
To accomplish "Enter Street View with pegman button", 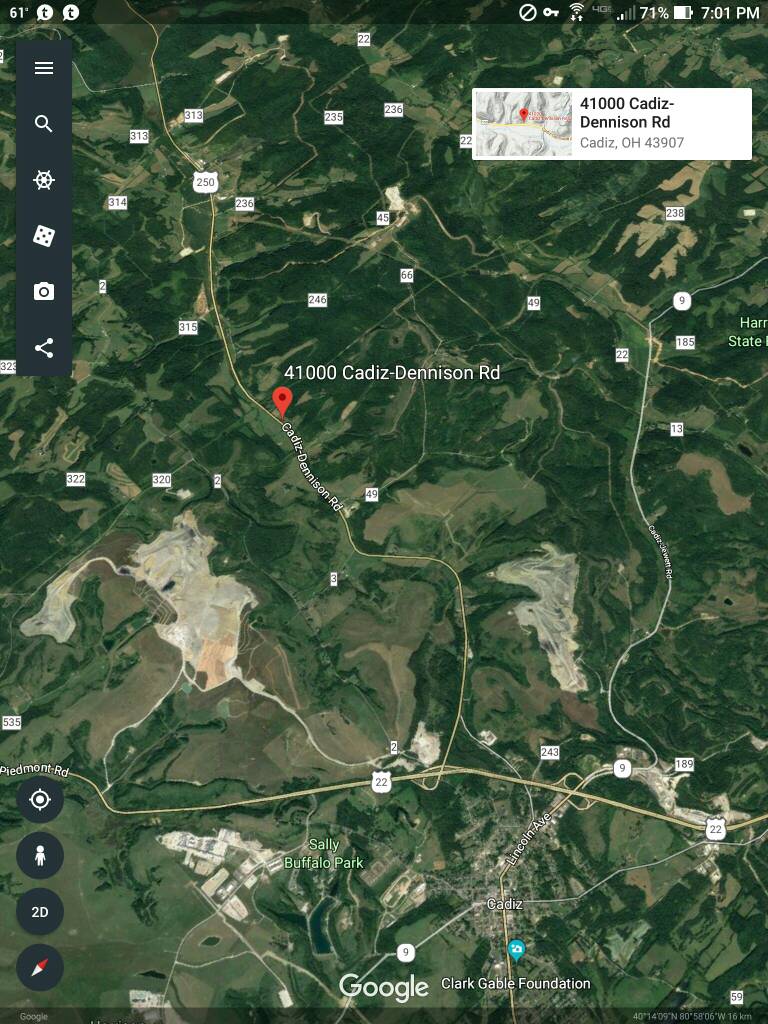I will coord(40,856).
